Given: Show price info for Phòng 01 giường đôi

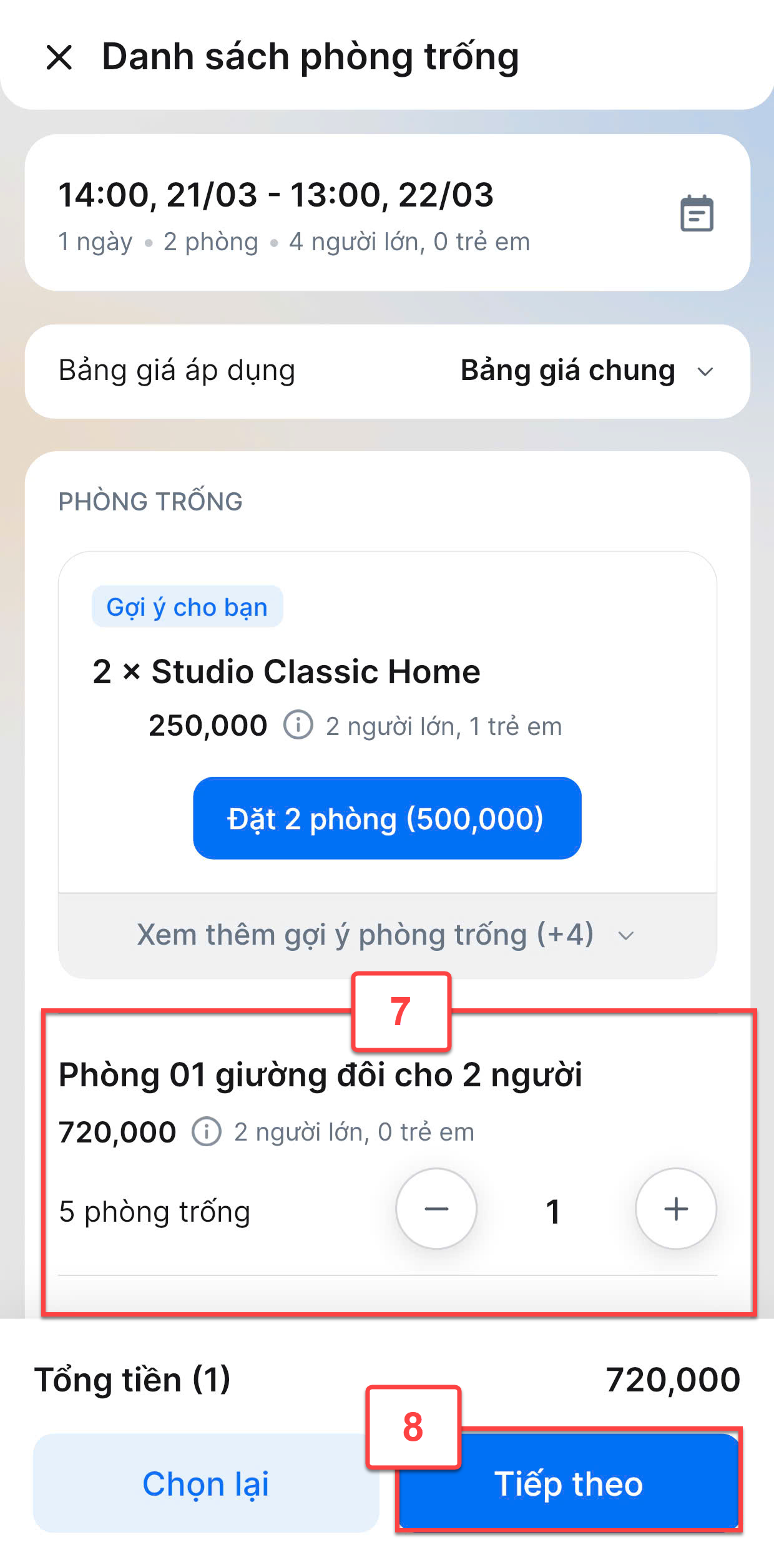Looking at the screenshot, I should (x=207, y=1131).
